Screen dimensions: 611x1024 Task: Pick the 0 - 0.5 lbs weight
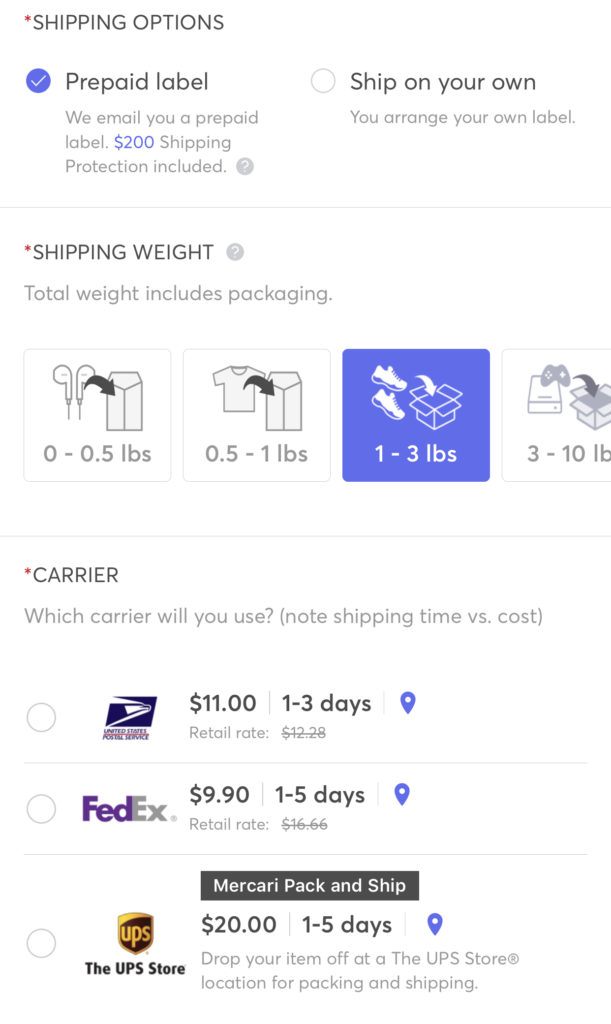[x=97, y=415]
